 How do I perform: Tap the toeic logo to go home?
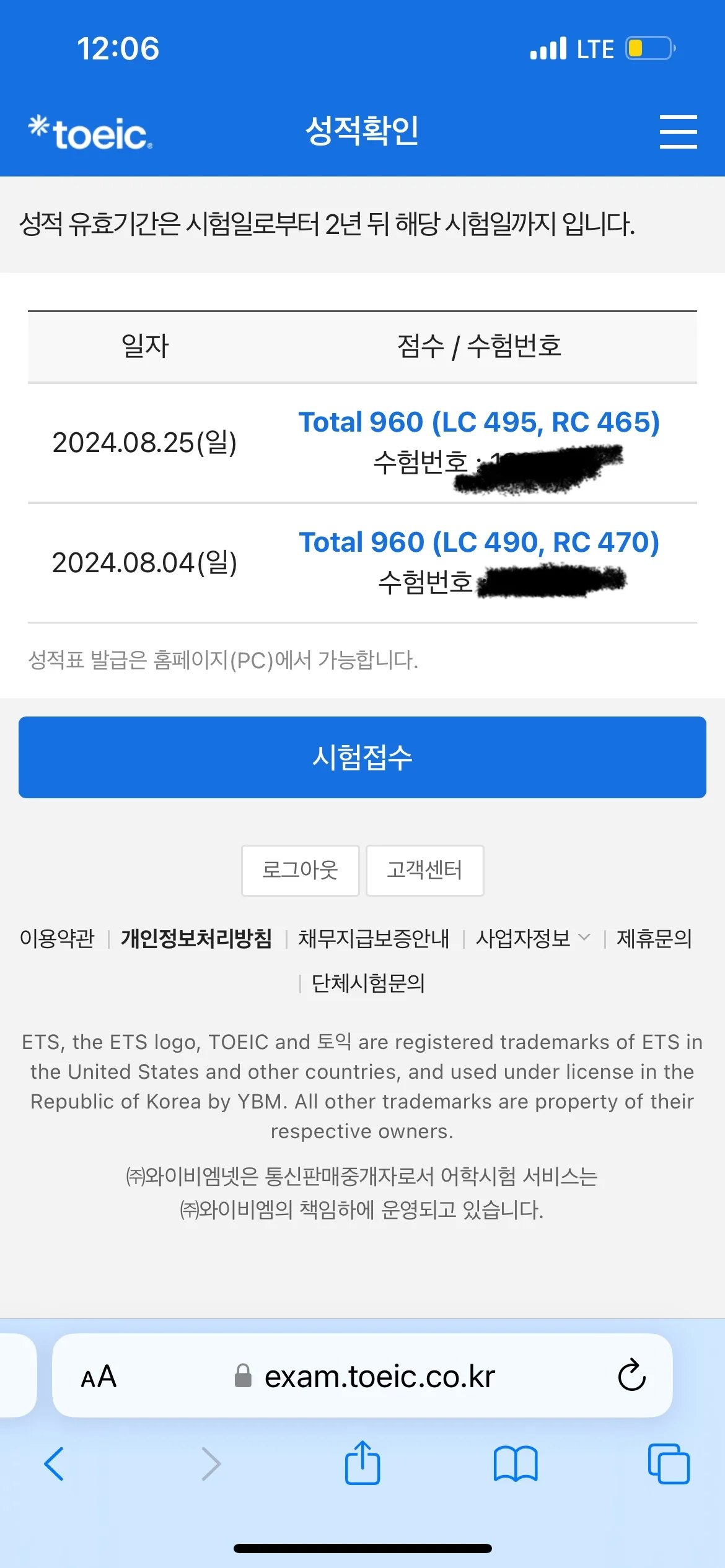click(x=91, y=133)
